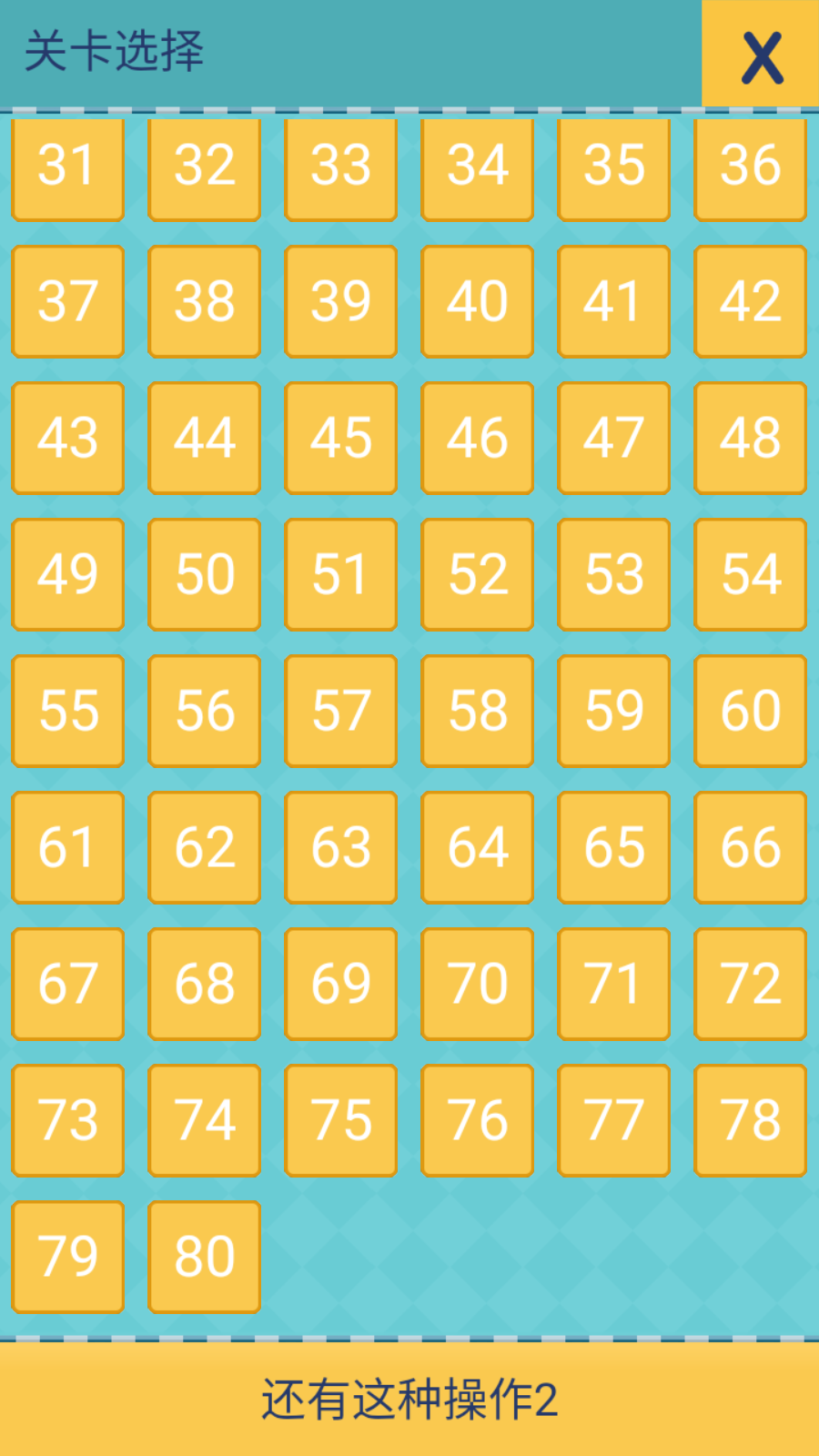
Task: Tap the 还有这种操作2 bottom banner
Action: pos(409,1399)
